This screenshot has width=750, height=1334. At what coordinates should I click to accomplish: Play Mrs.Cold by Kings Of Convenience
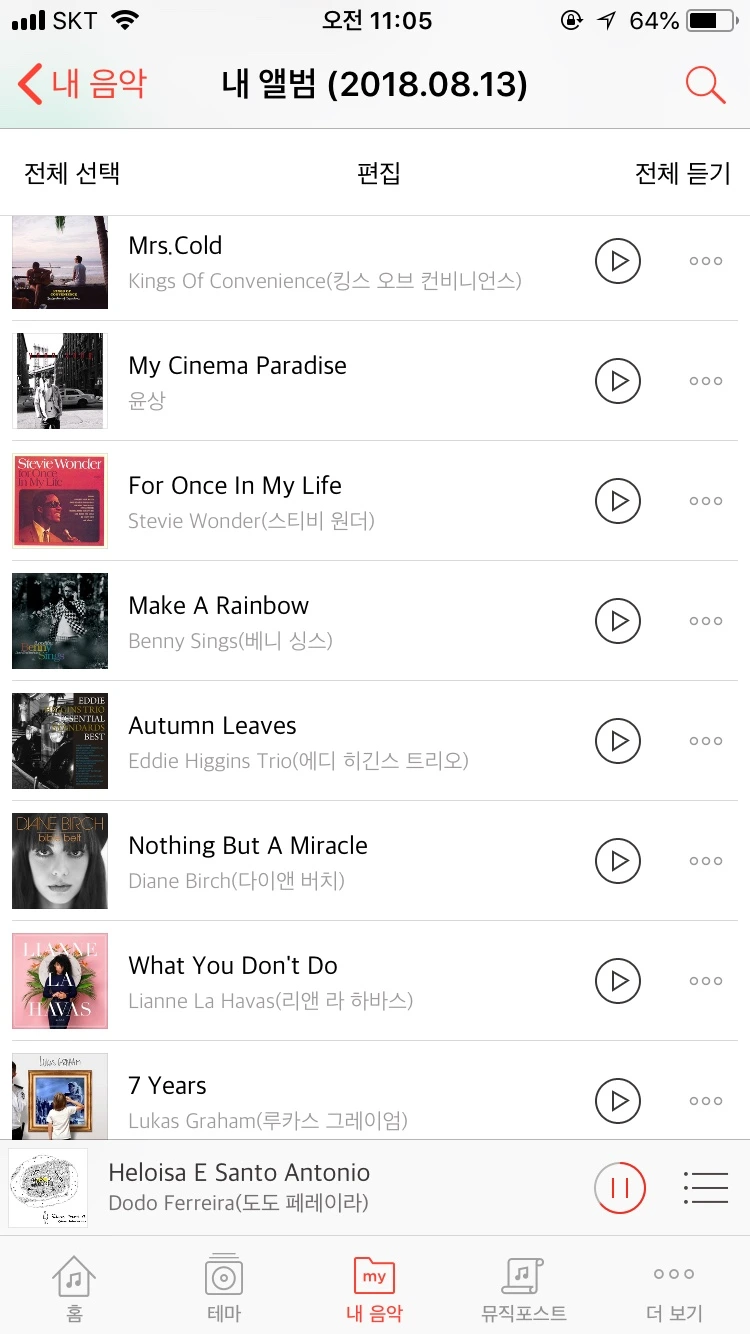(x=618, y=261)
